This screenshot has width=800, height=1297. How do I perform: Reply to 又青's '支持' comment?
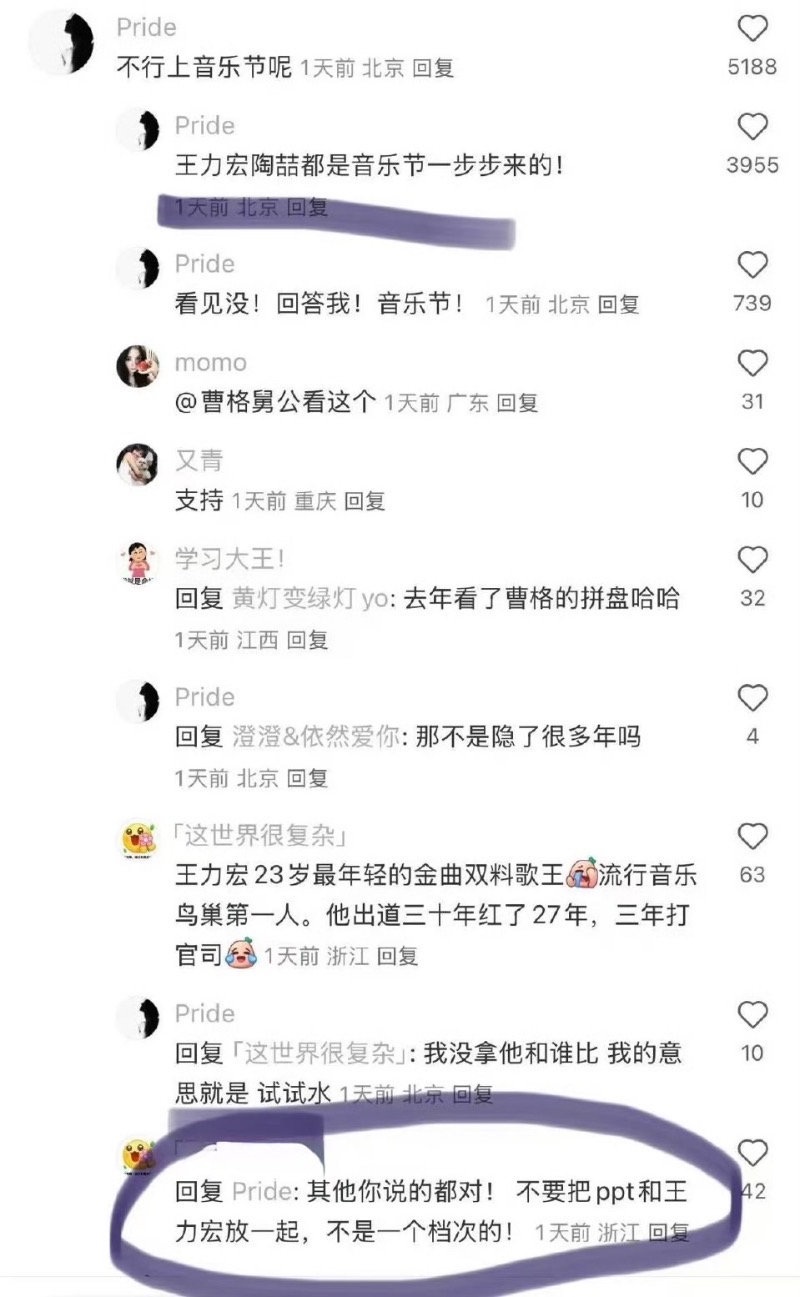364,501
